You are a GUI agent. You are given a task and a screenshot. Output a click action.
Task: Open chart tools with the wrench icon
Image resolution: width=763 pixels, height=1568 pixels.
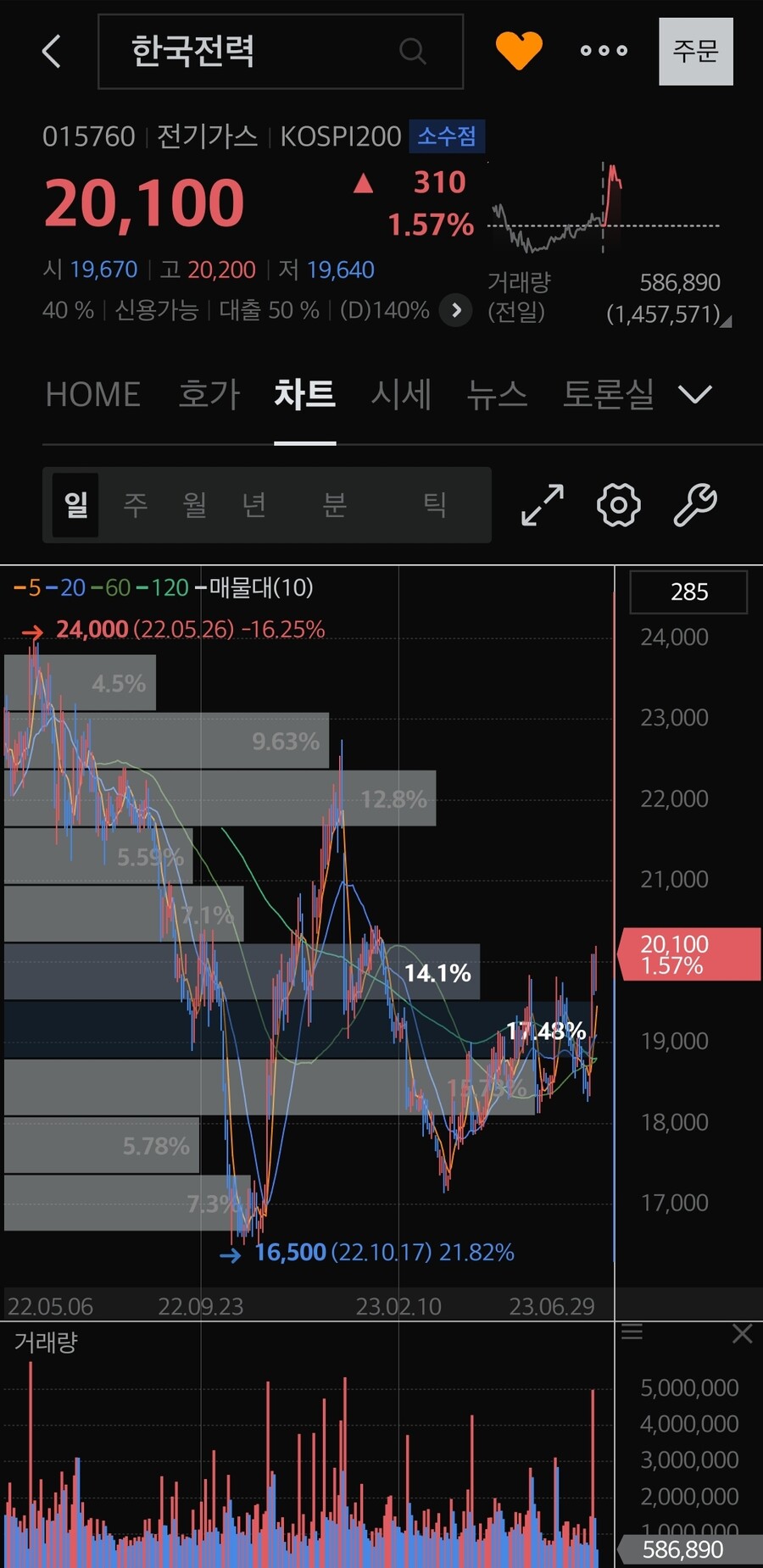pos(695,504)
